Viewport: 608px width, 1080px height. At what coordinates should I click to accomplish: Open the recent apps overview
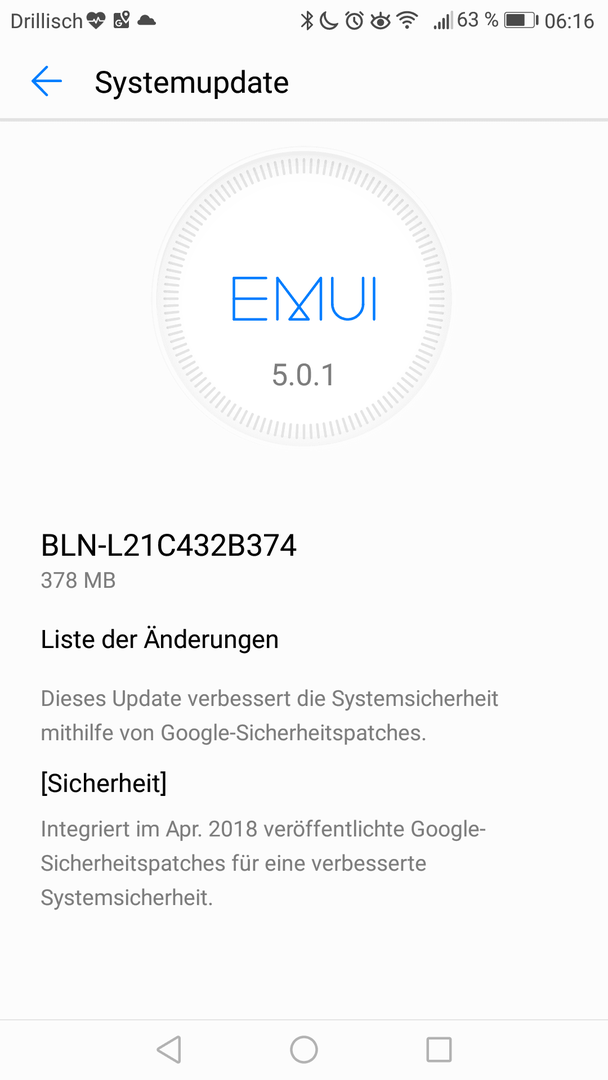click(439, 1050)
